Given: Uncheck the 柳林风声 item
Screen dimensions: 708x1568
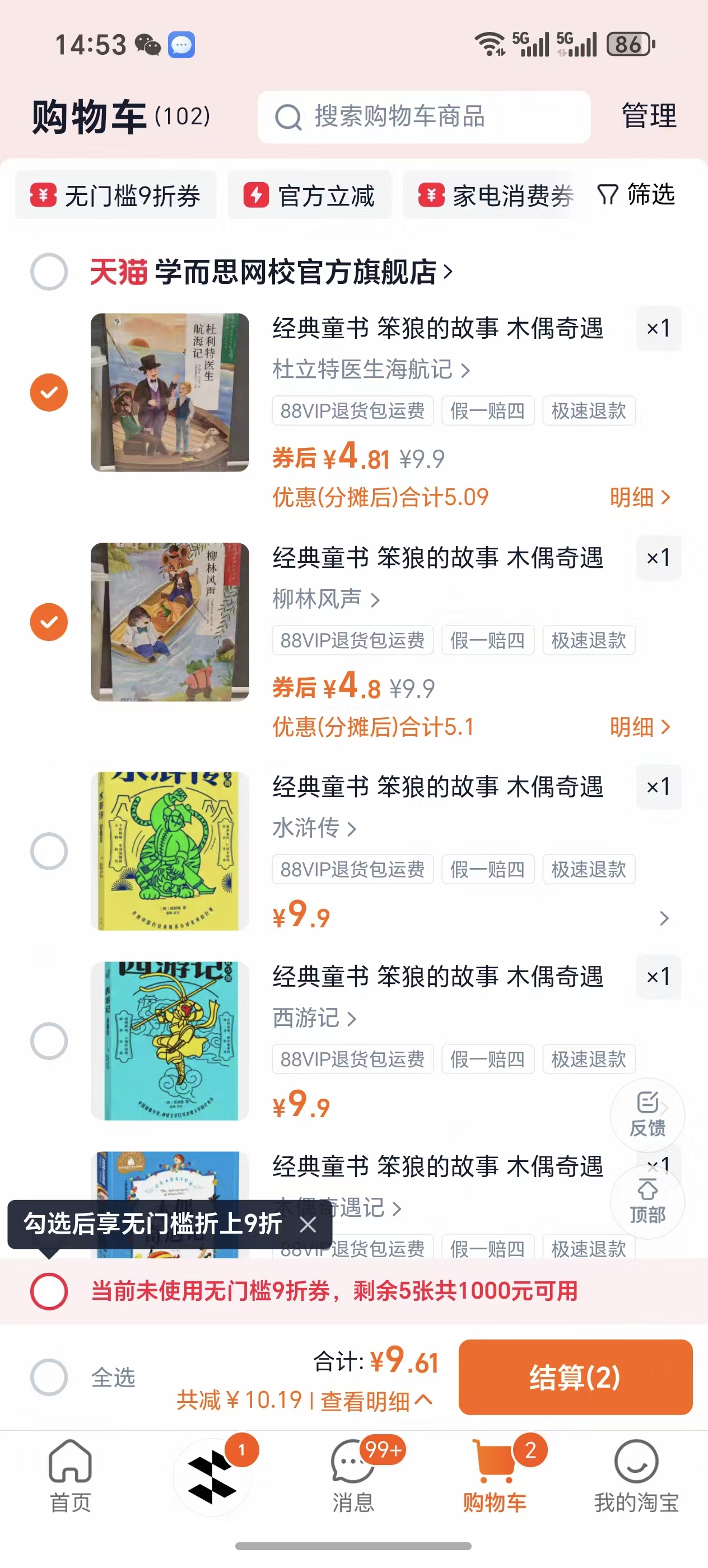Looking at the screenshot, I should click(49, 622).
